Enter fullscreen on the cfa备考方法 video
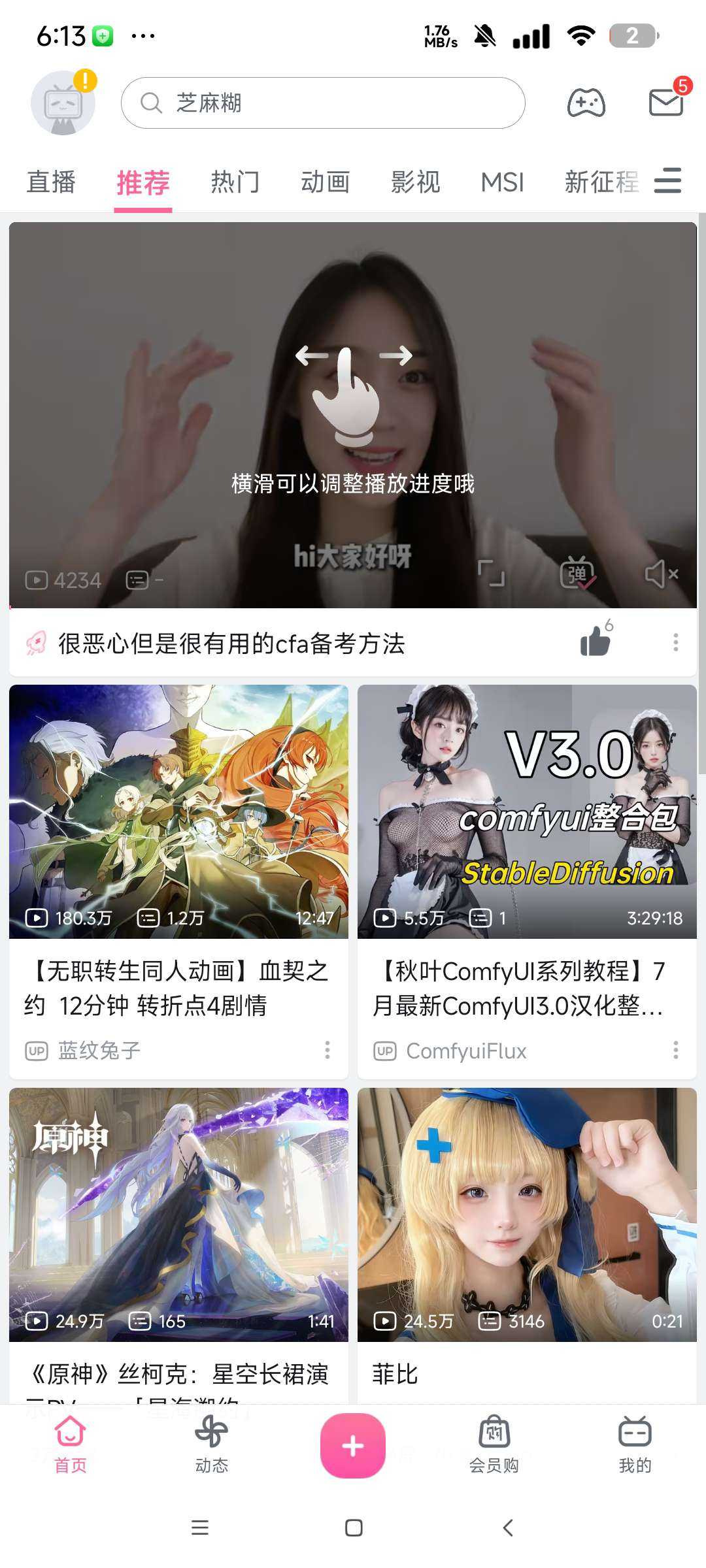This screenshot has height=1568, width=706. tap(491, 574)
